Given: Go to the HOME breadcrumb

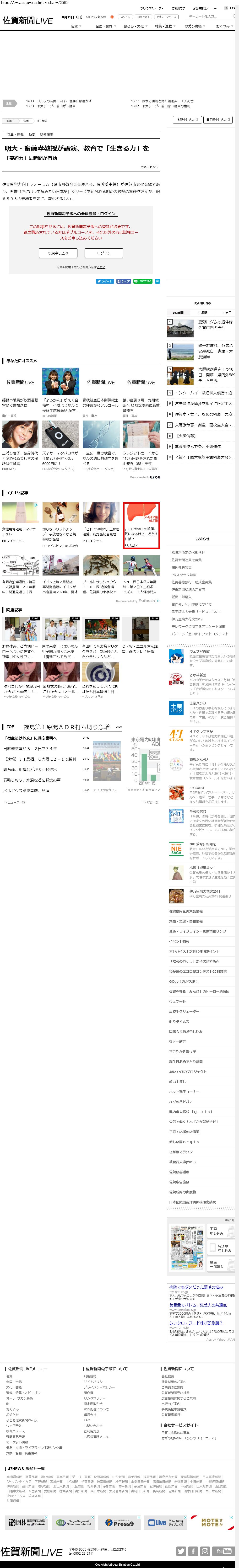Looking at the screenshot, I should pyautogui.click(x=10, y=138).
